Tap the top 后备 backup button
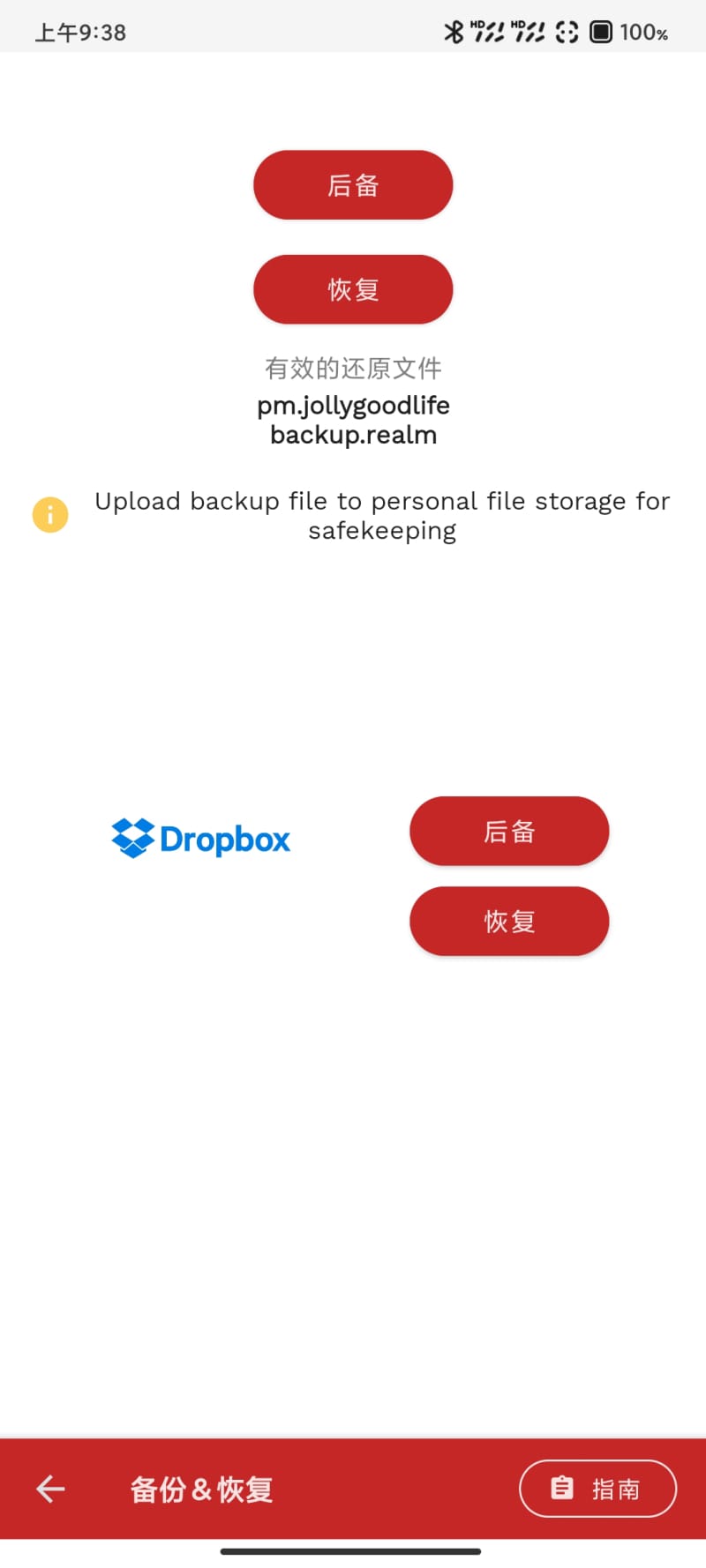706x1568 pixels. (353, 185)
